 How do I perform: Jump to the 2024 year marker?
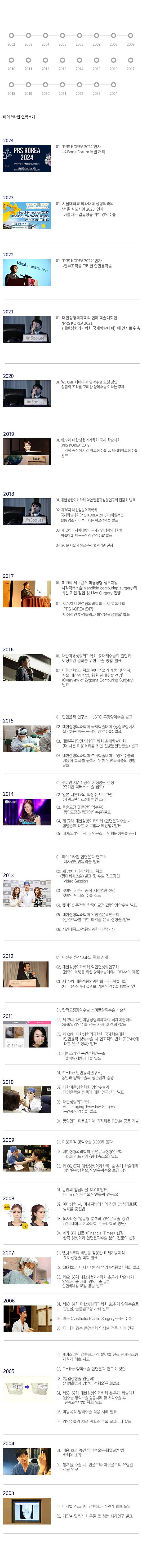point(113,85)
